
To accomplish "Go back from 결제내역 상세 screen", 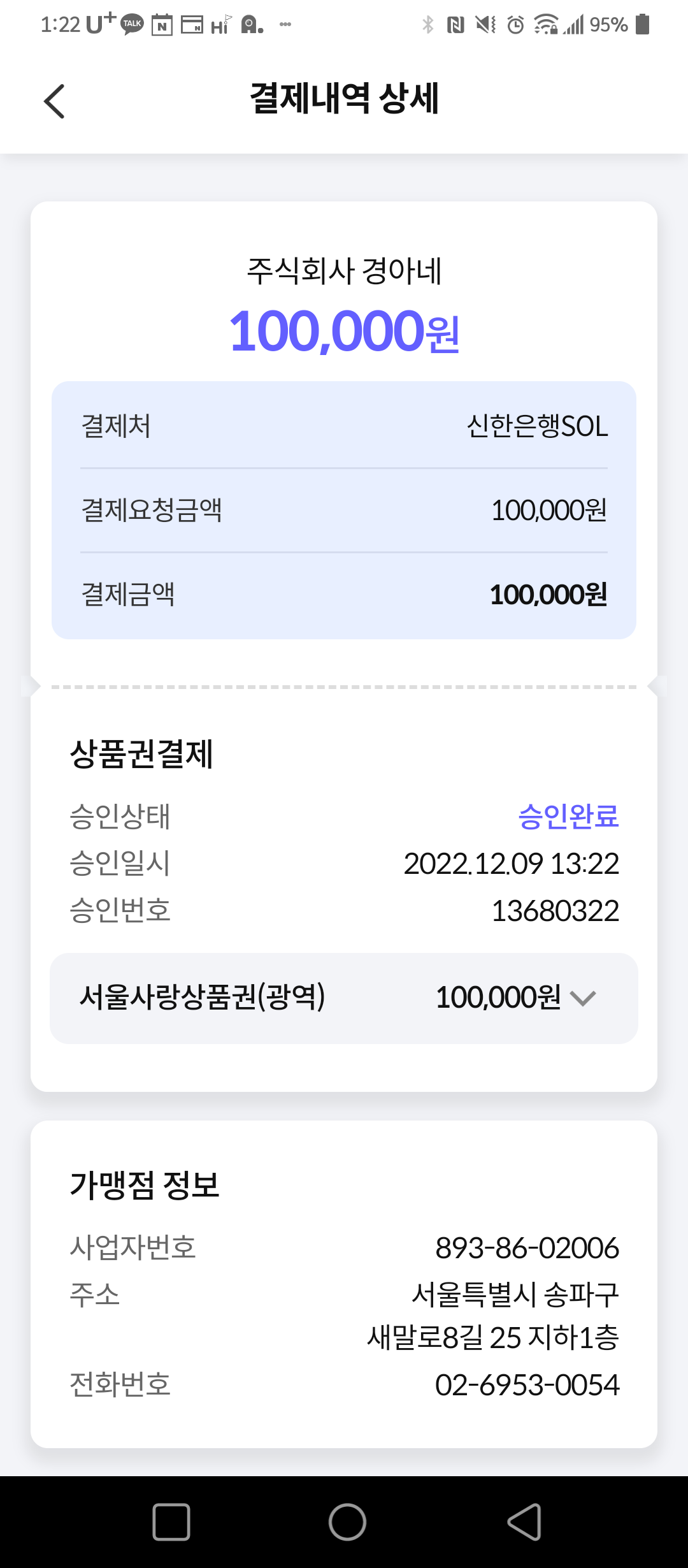I will point(54,101).
